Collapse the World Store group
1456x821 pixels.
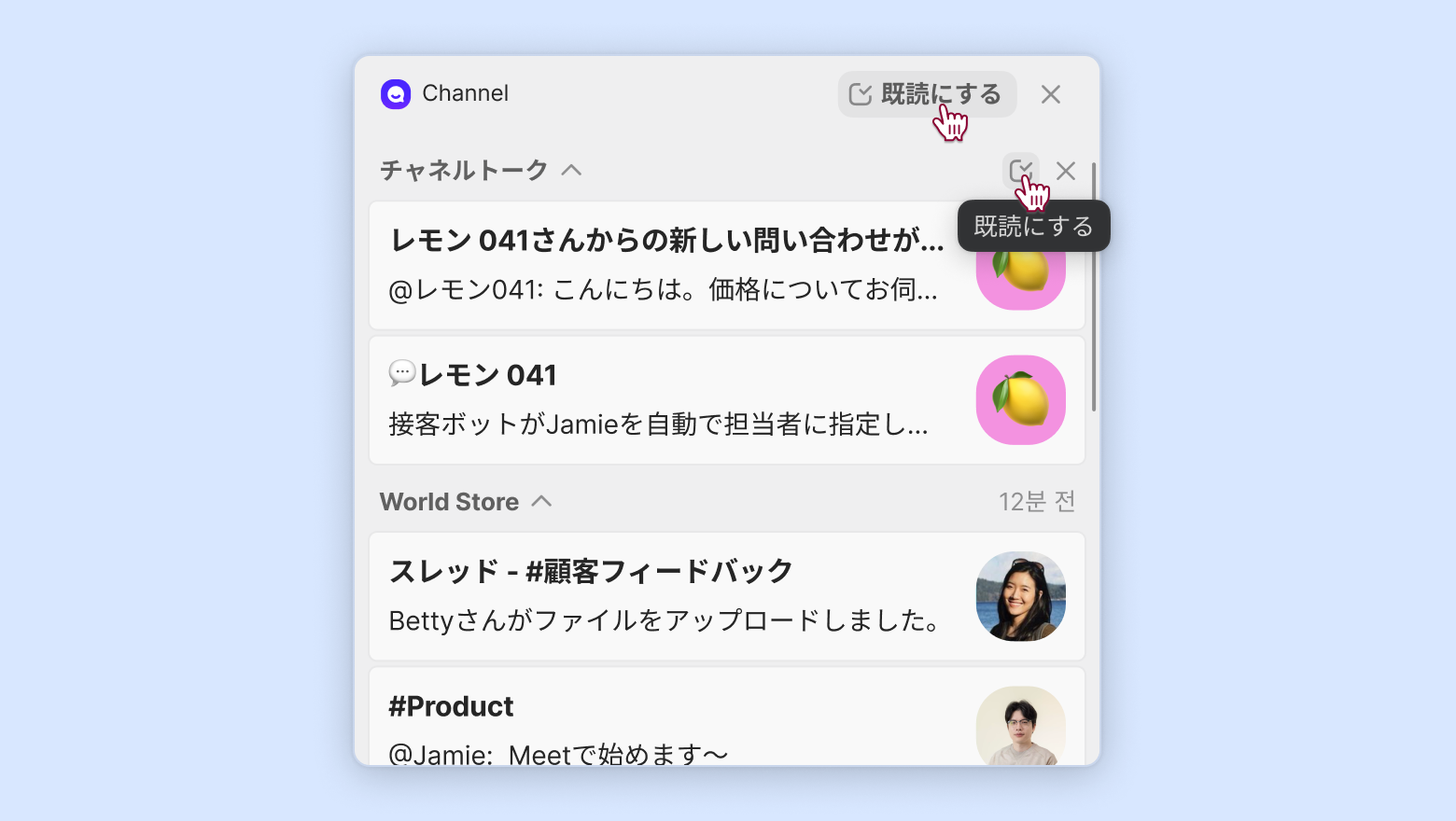pyautogui.click(x=542, y=501)
